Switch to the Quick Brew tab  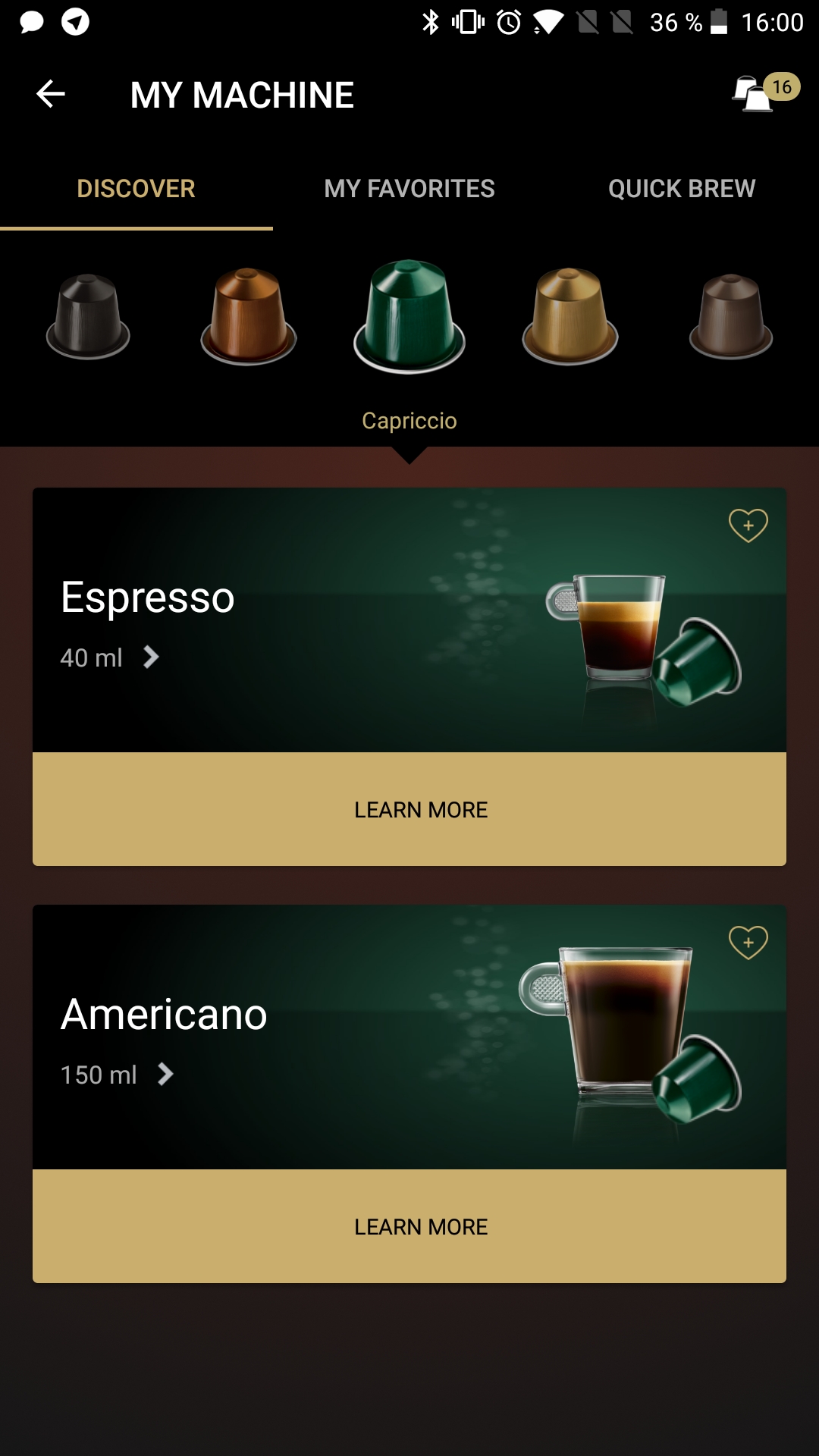tap(682, 188)
